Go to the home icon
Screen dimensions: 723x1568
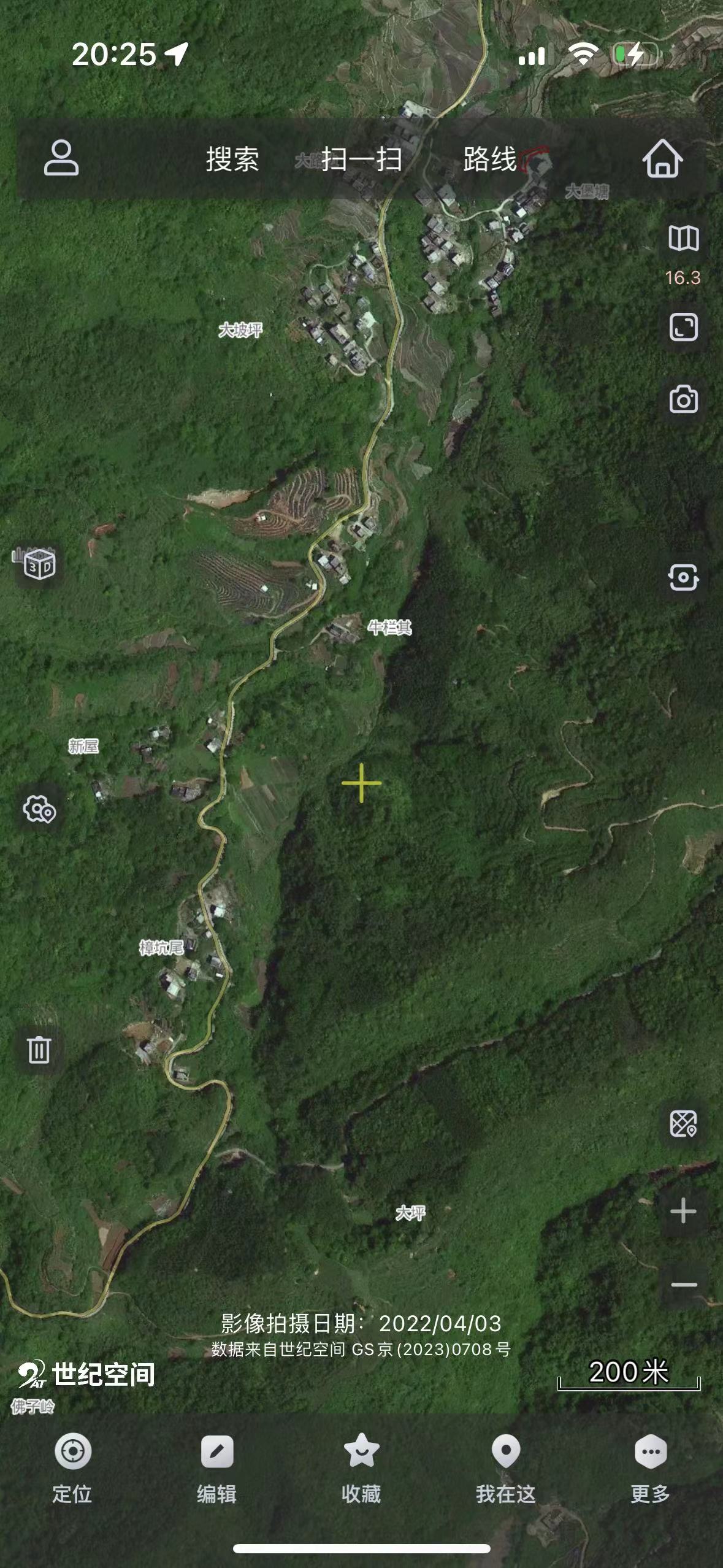(x=663, y=158)
